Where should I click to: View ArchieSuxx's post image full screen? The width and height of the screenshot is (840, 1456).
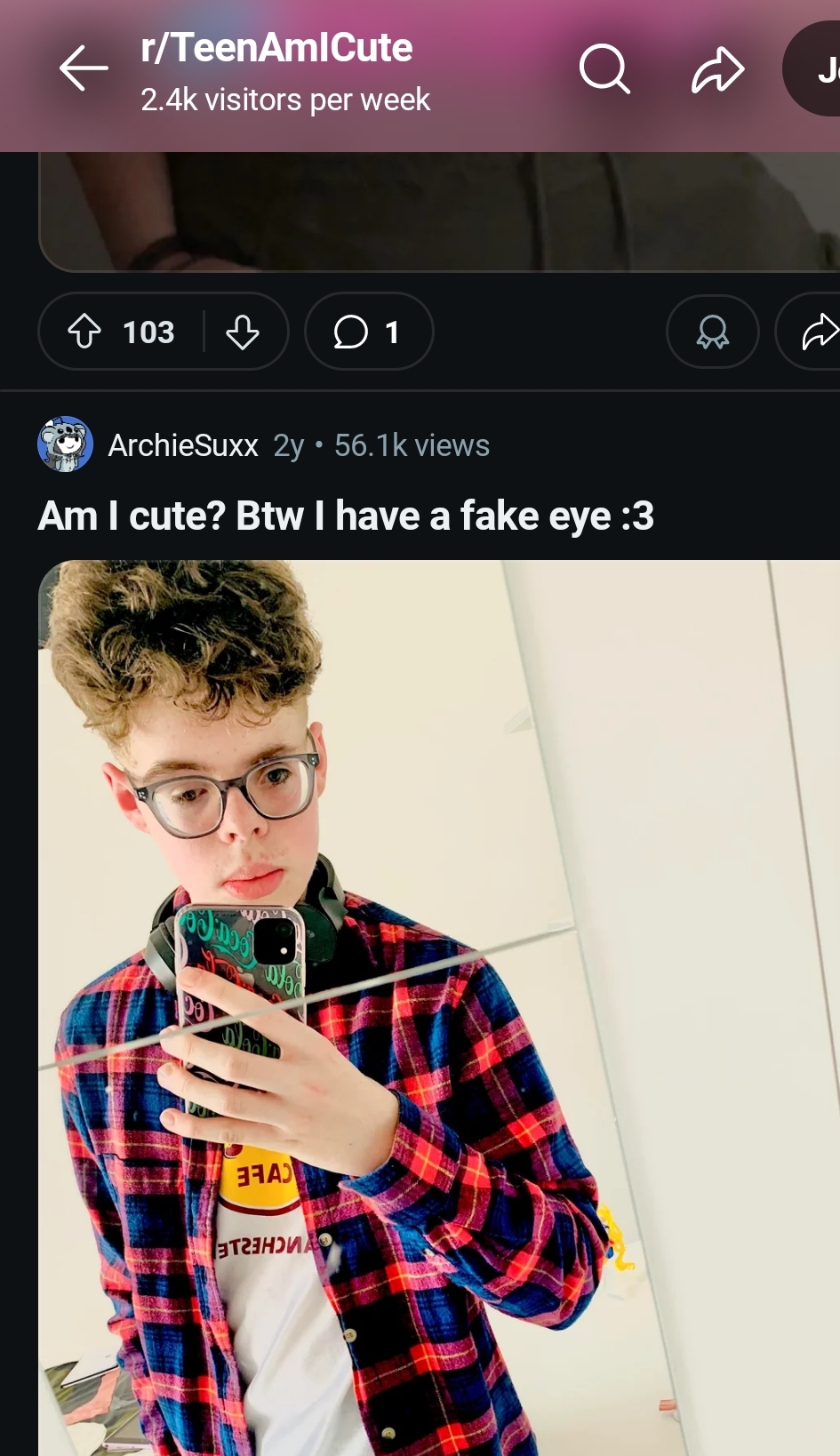(439, 1008)
